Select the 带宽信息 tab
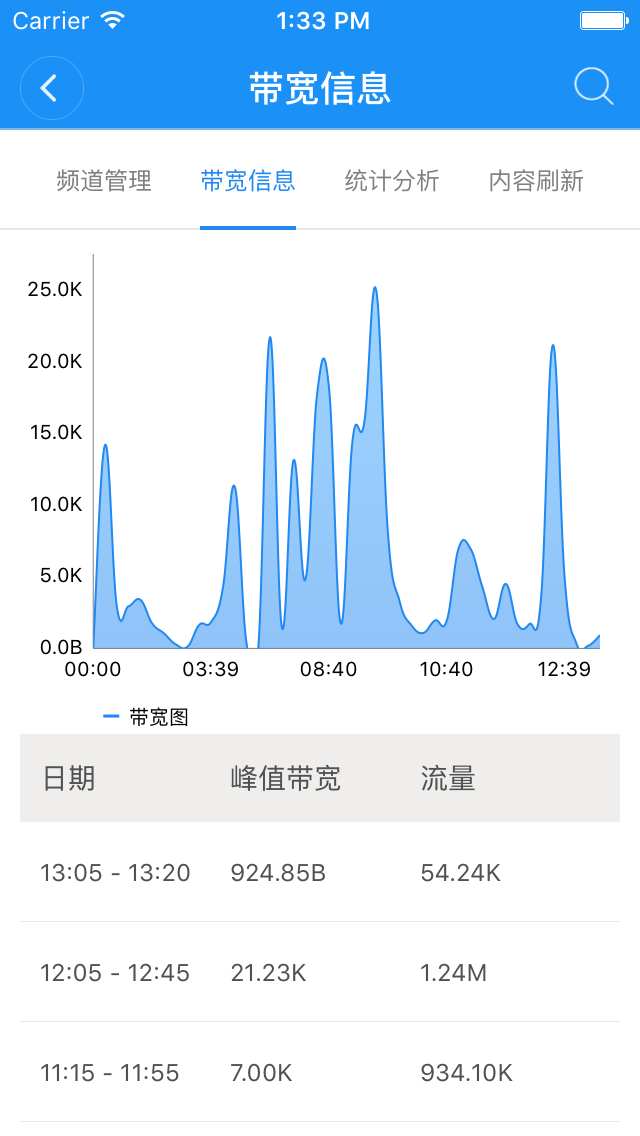The height and width of the screenshot is (1136, 640). click(x=248, y=181)
